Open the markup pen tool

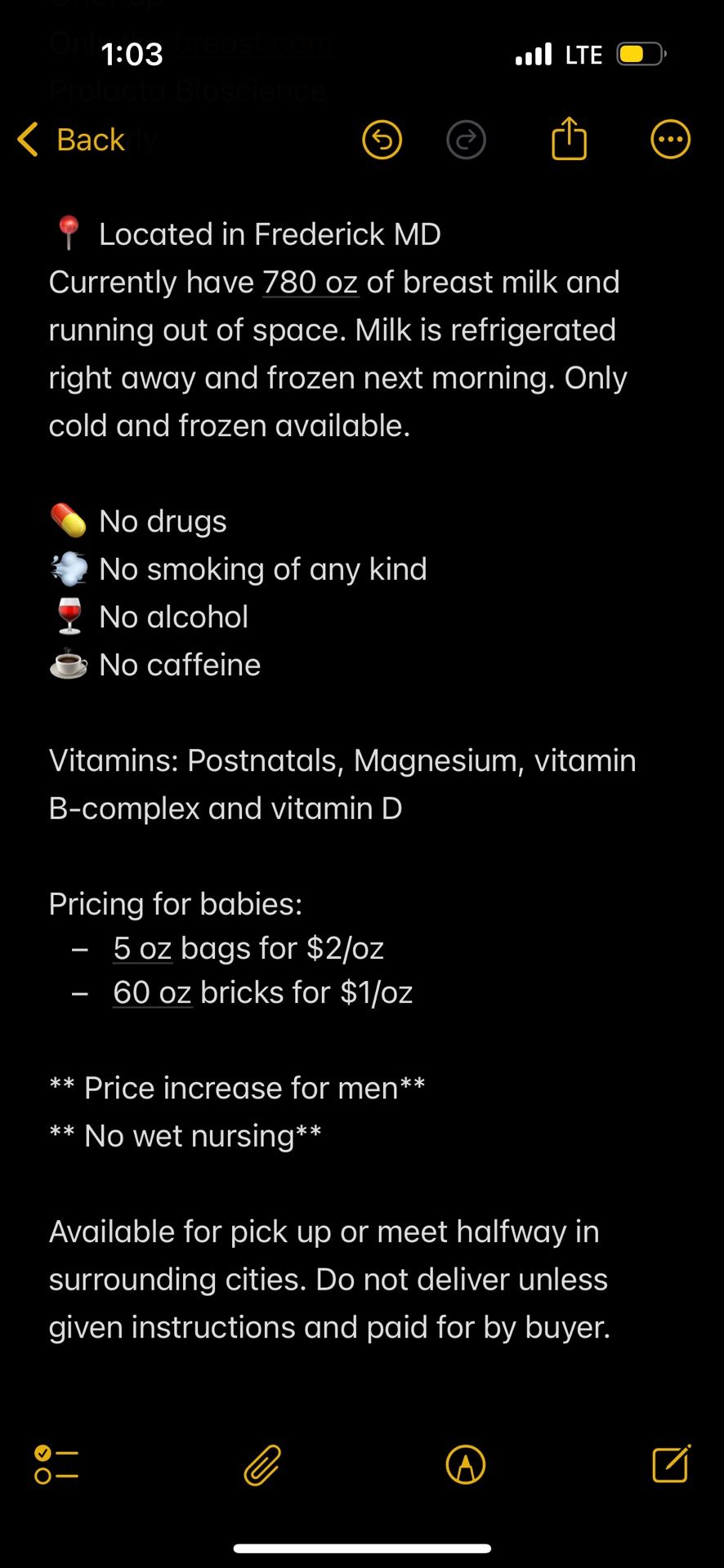[x=466, y=1464]
